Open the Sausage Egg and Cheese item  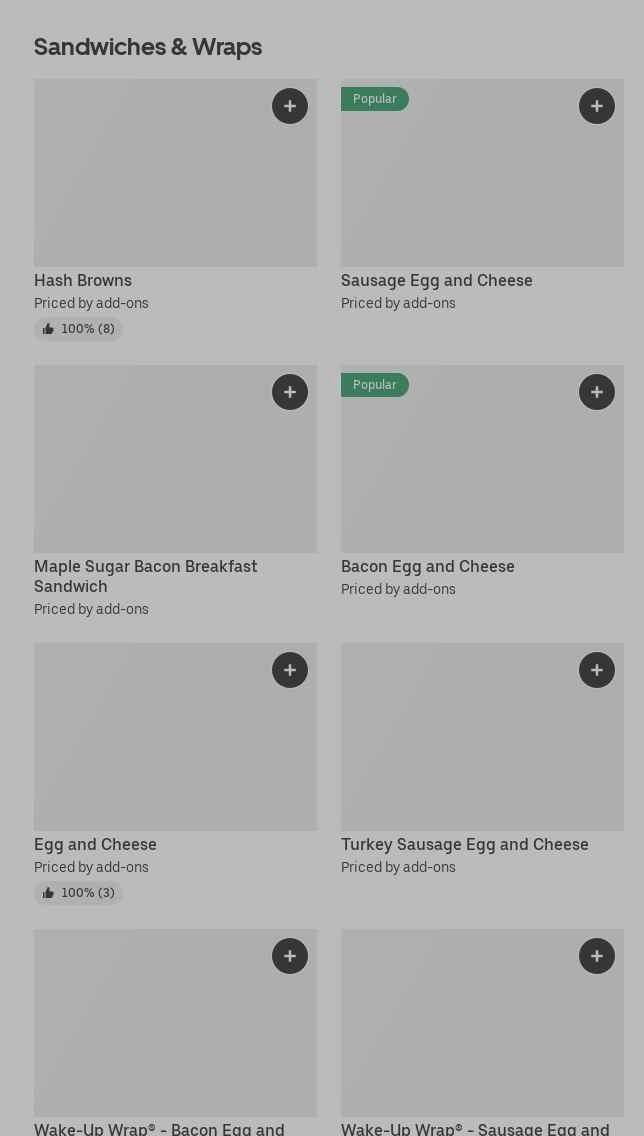tap(482, 196)
